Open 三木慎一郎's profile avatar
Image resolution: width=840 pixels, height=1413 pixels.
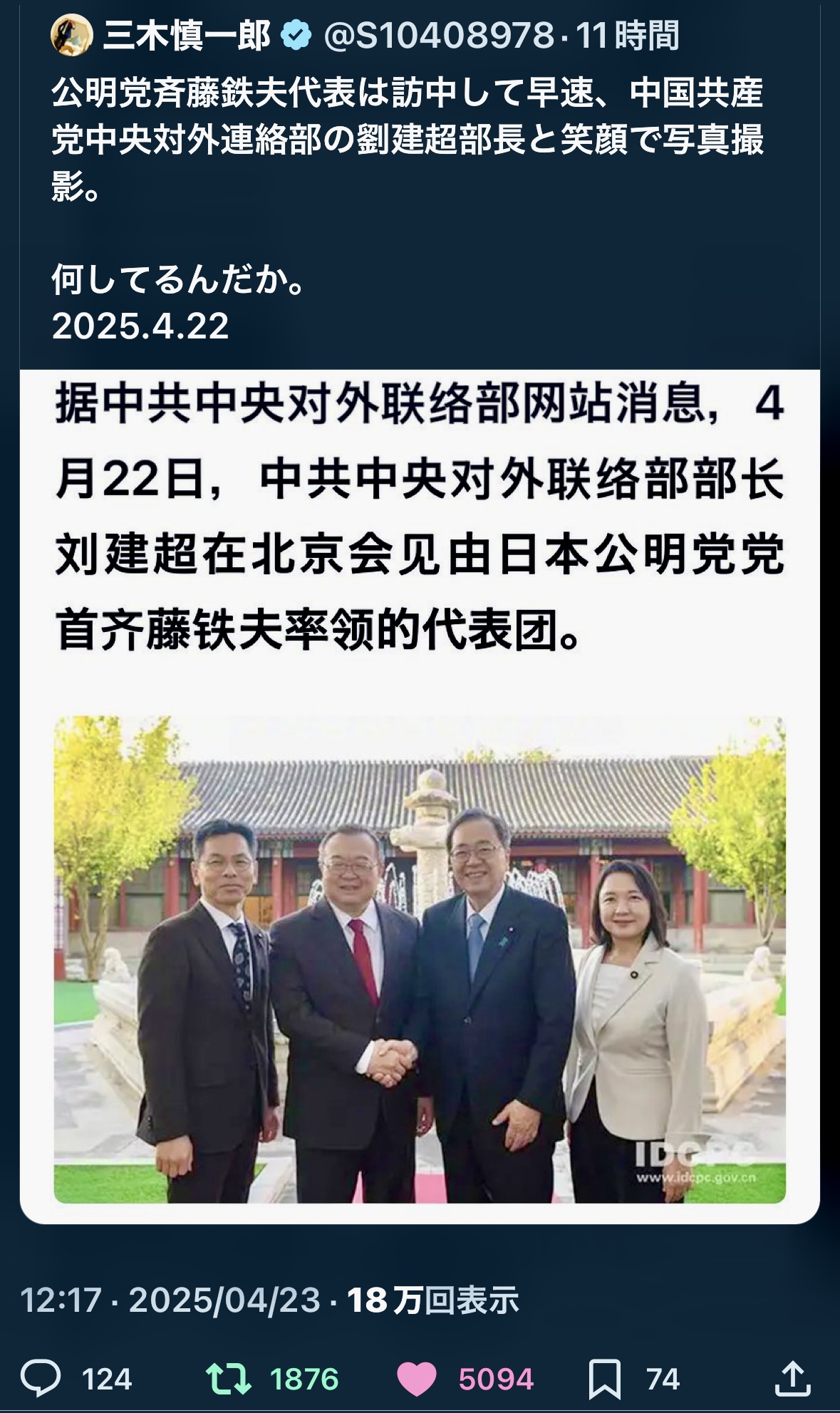pyautogui.click(x=72, y=35)
